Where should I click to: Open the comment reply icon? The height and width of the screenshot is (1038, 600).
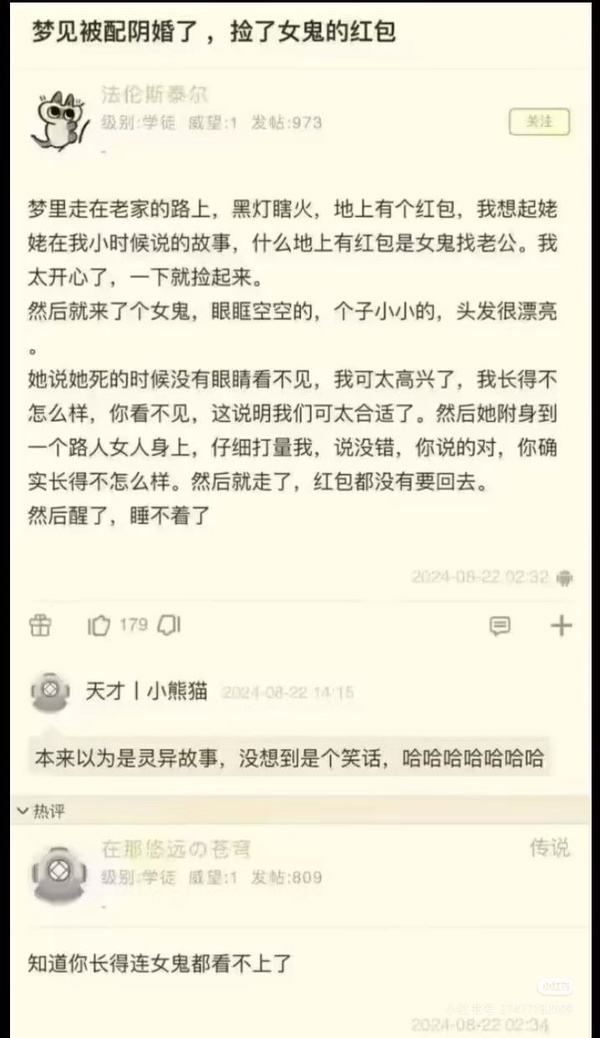pyautogui.click(x=500, y=626)
